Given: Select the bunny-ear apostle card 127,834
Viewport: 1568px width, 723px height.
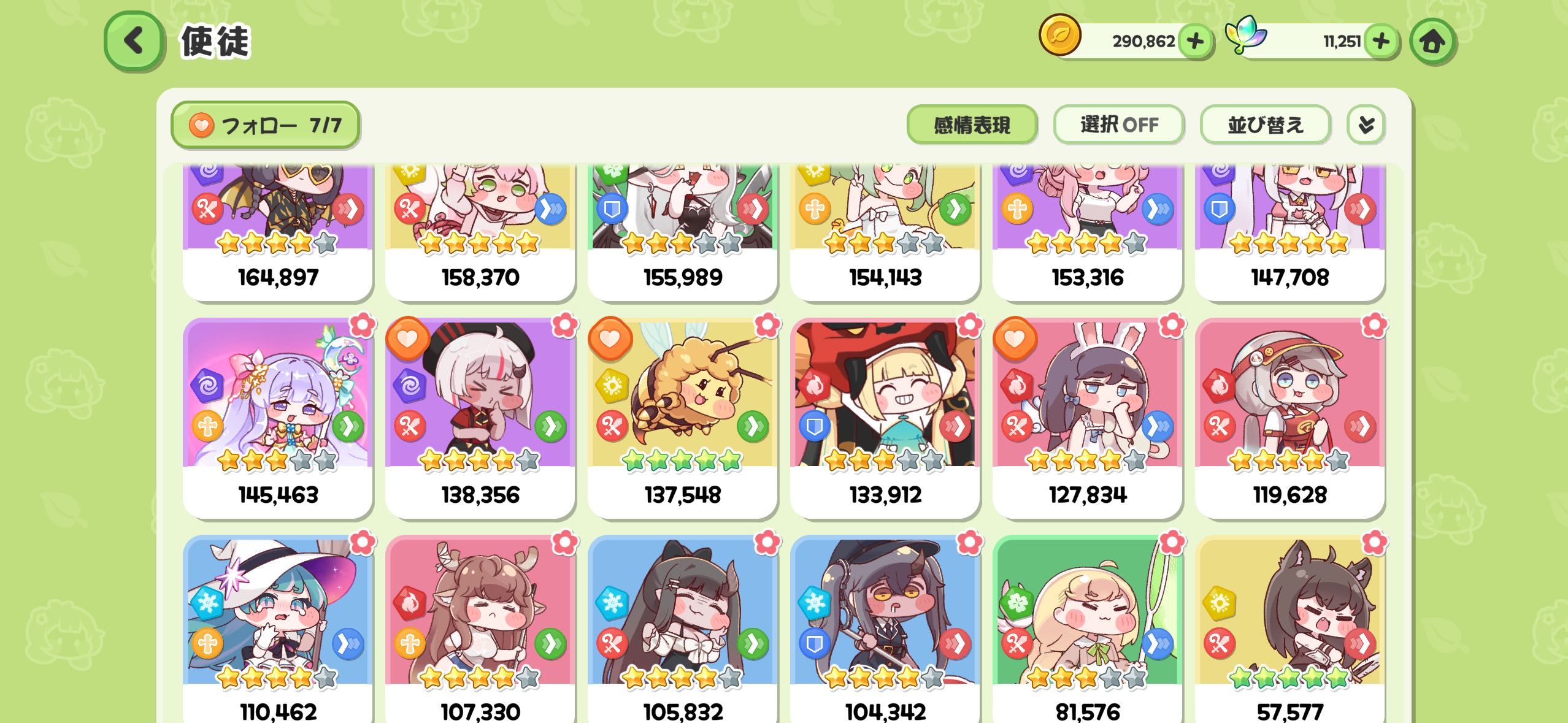Looking at the screenshot, I should pos(1088,417).
